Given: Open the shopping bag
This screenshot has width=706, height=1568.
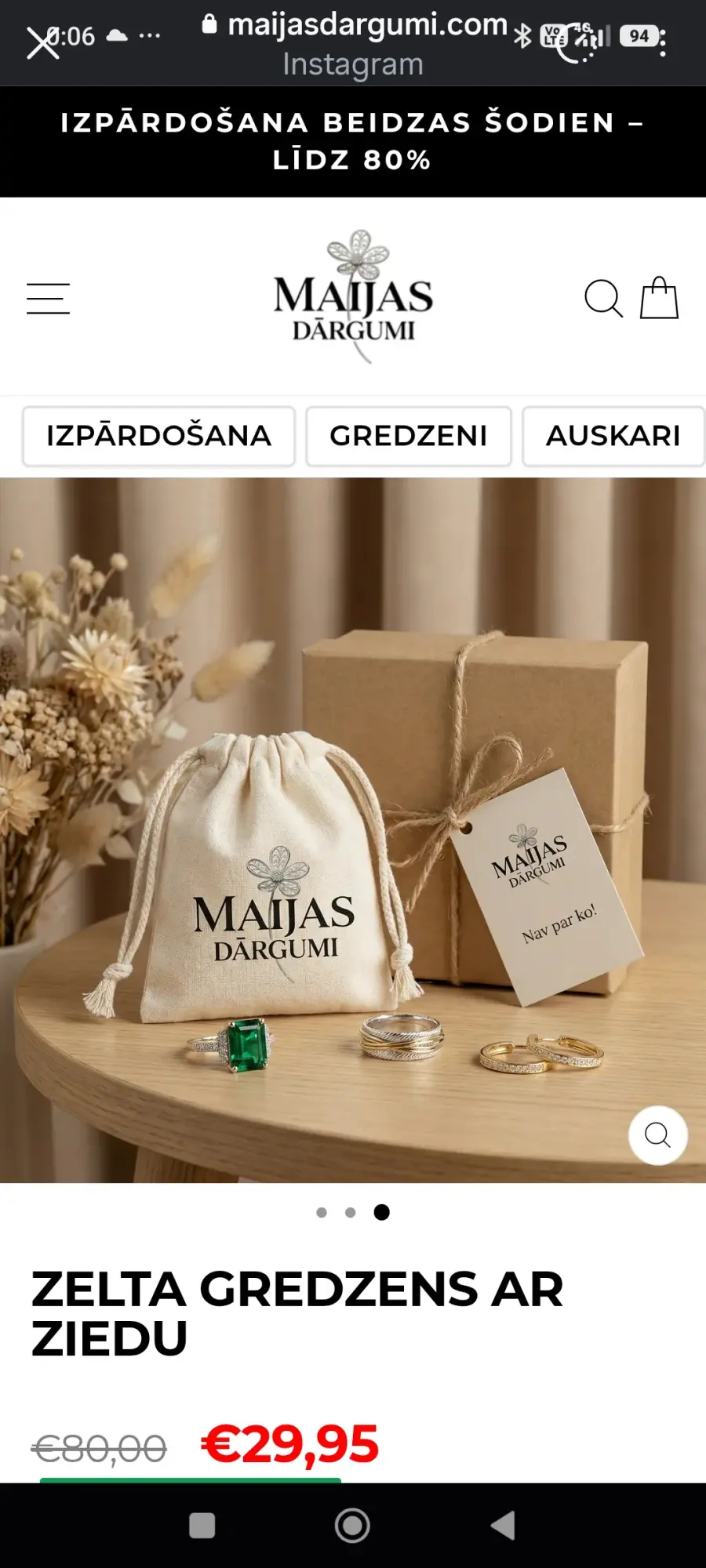Looking at the screenshot, I should [x=659, y=299].
